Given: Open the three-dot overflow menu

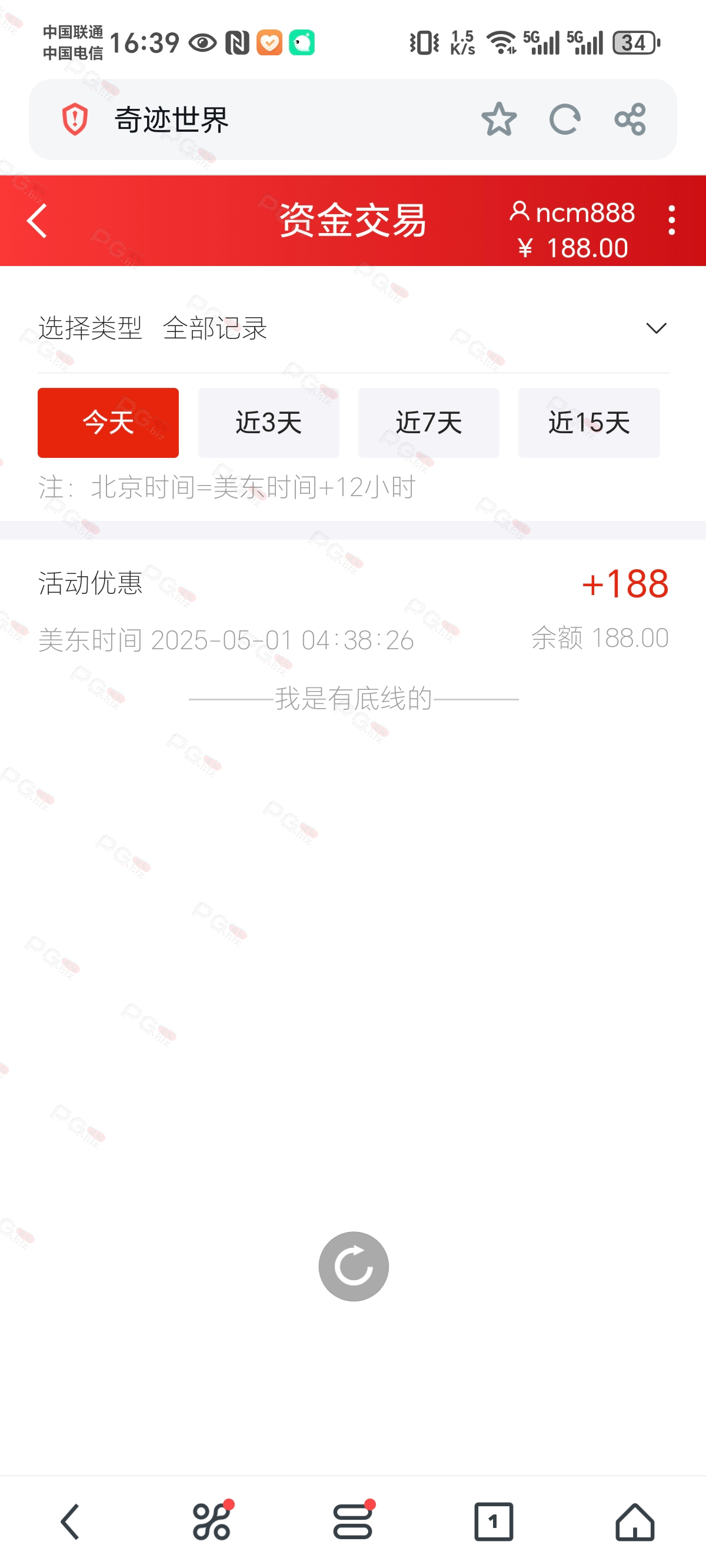Looking at the screenshot, I should click(x=671, y=220).
